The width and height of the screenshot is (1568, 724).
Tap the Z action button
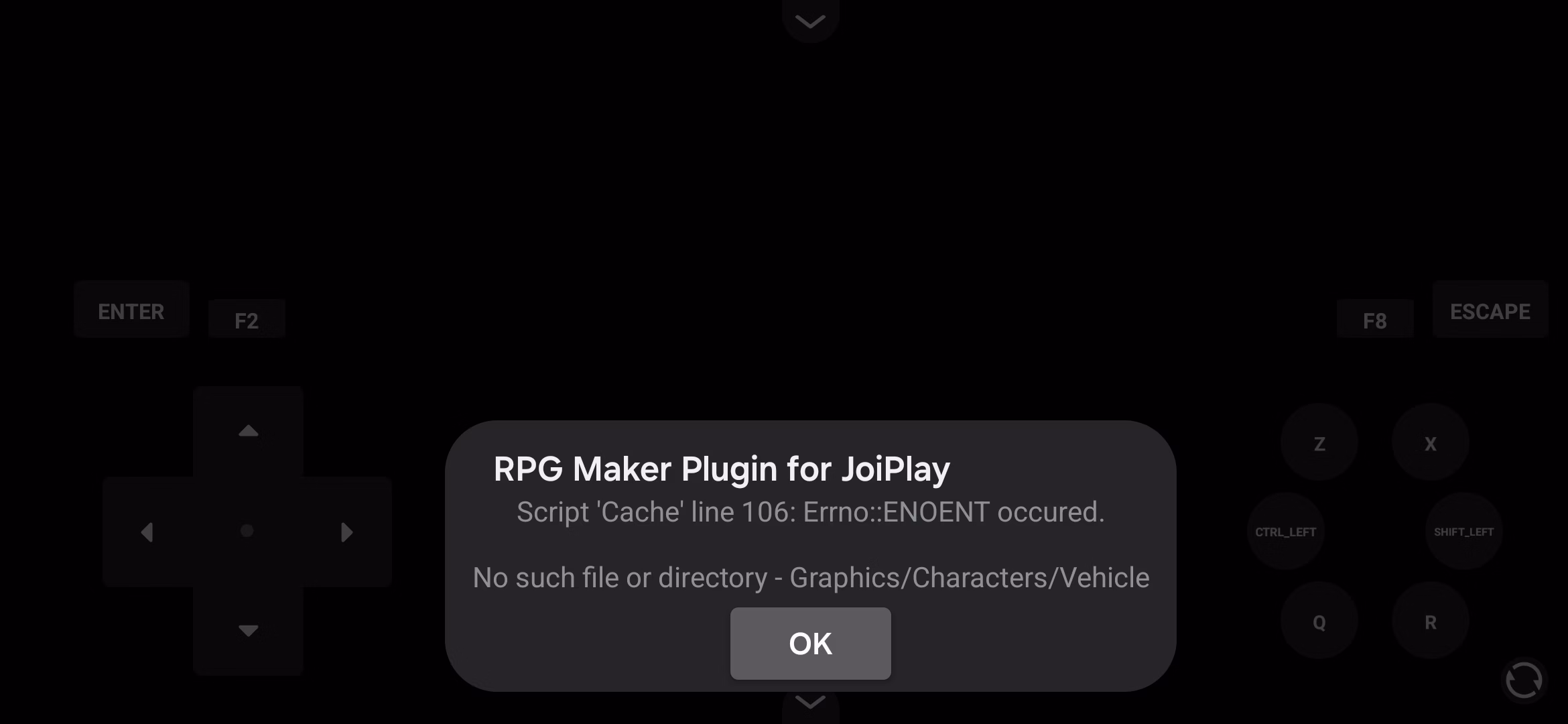pyautogui.click(x=1319, y=444)
